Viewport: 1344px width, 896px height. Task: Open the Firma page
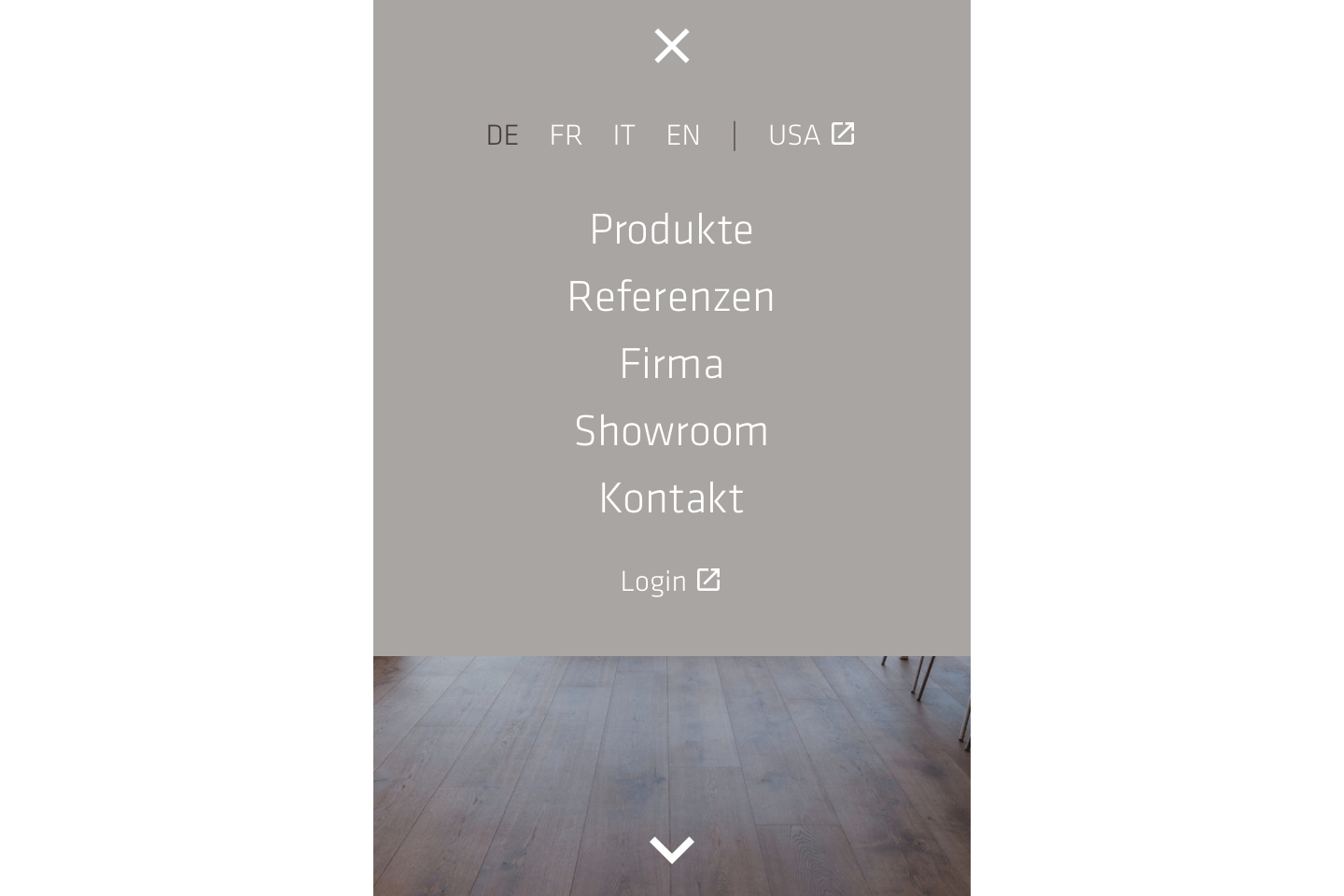coord(671,364)
